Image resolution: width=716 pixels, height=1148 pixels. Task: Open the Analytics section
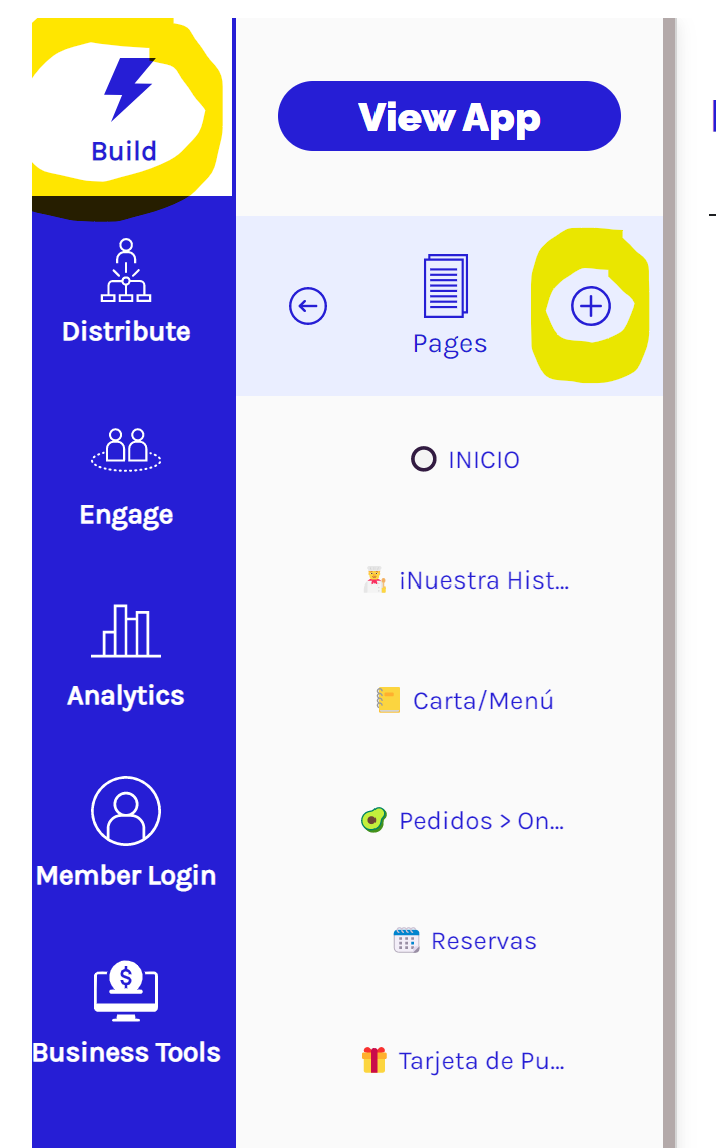[126, 656]
